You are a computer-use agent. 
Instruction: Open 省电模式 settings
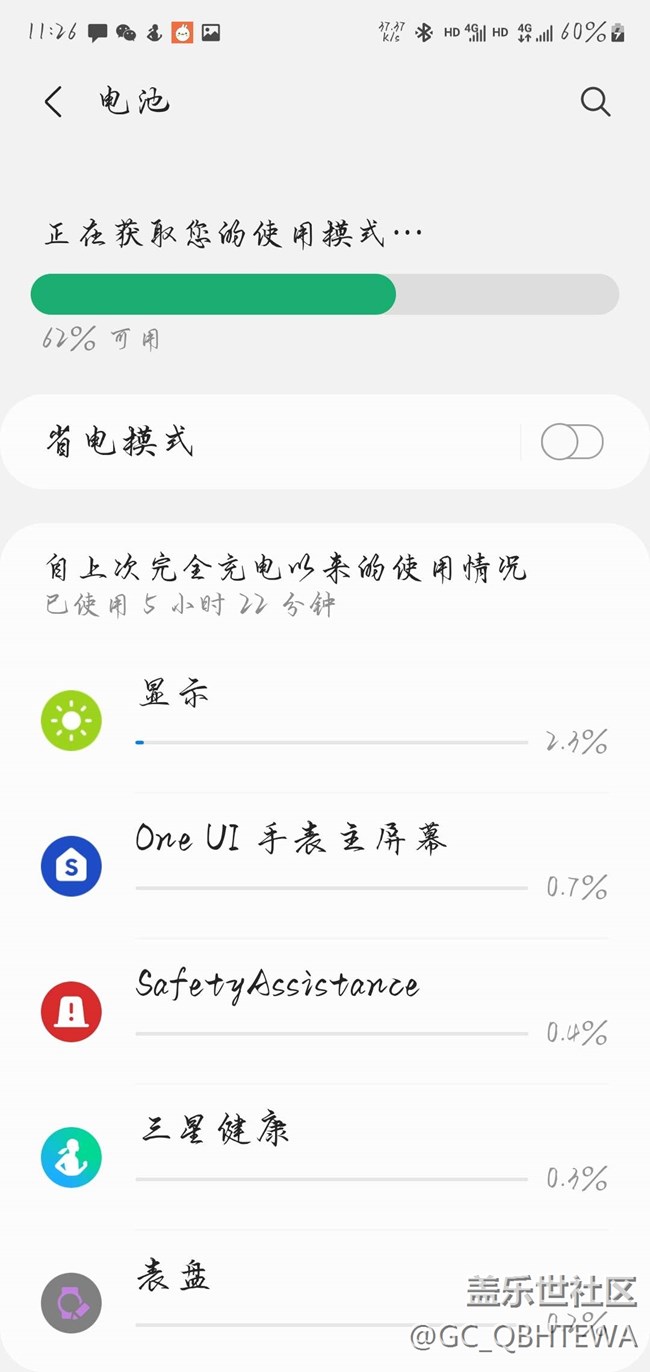250,442
